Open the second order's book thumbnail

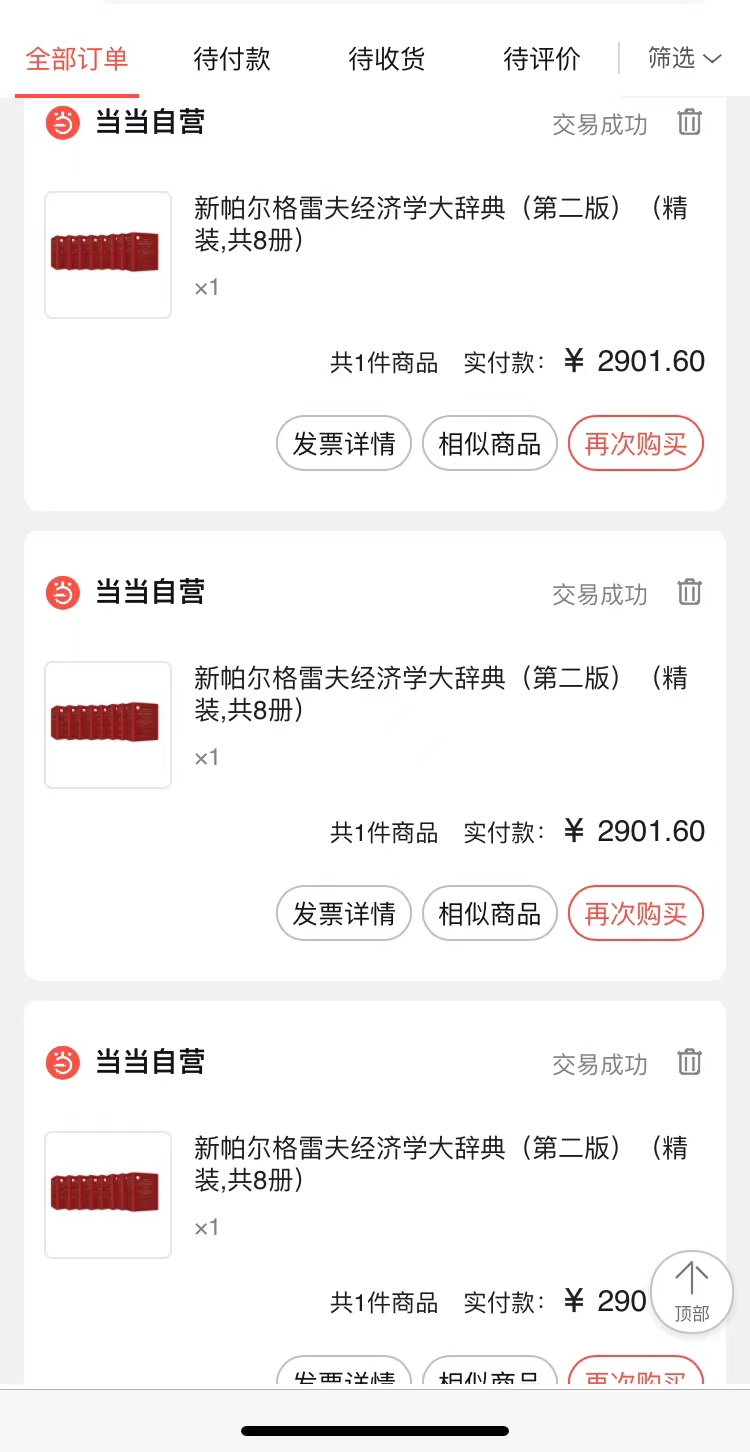108,725
